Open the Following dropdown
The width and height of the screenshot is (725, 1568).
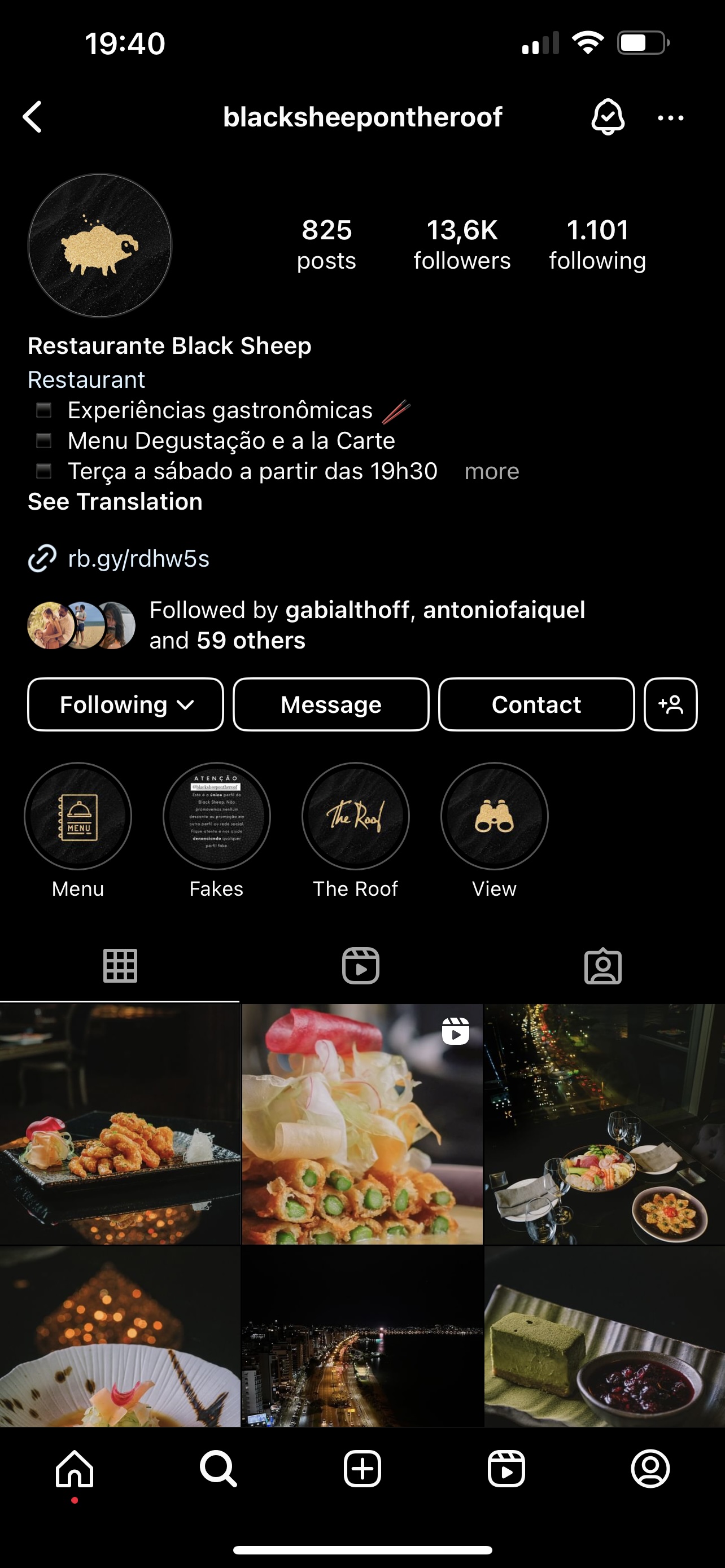click(x=125, y=704)
